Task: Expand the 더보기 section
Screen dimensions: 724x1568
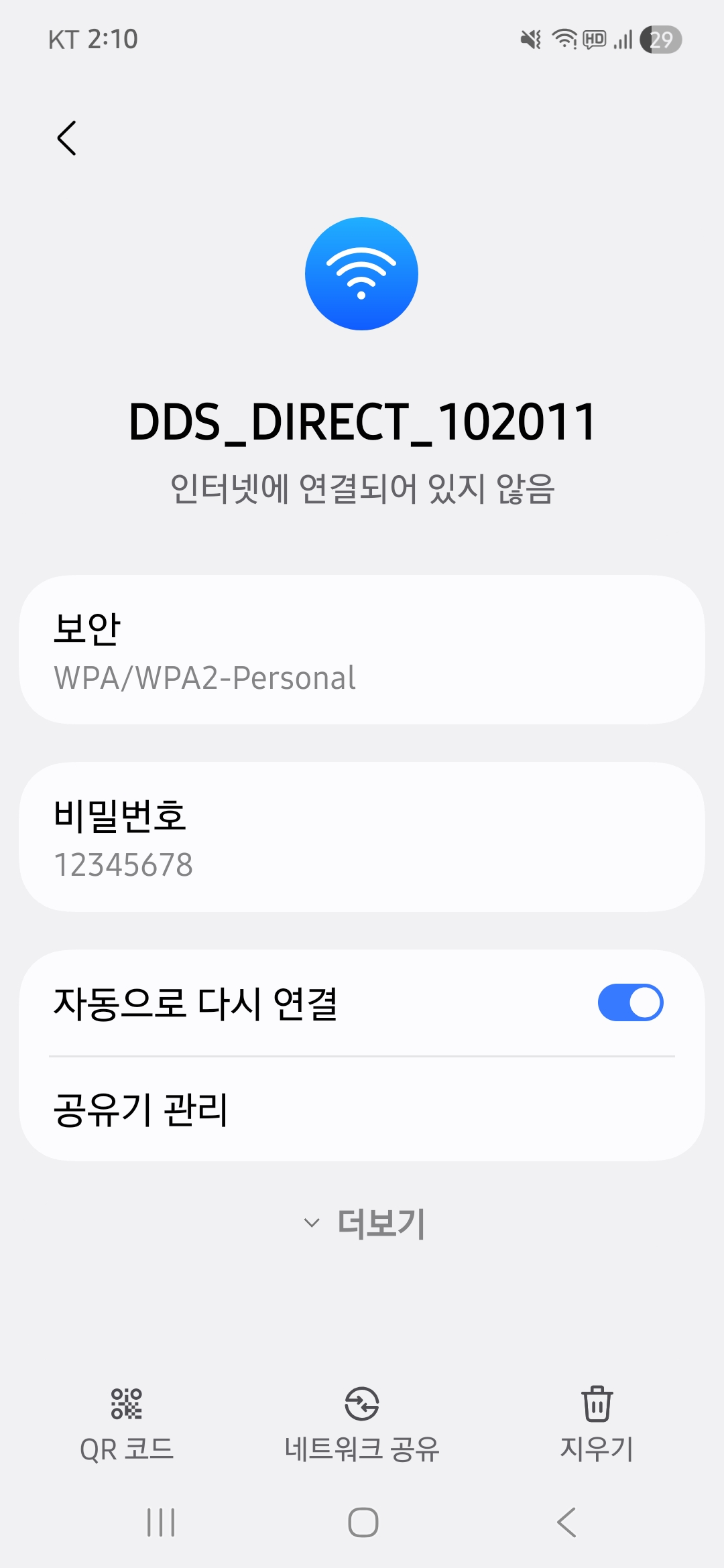Action: point(365,1224)
